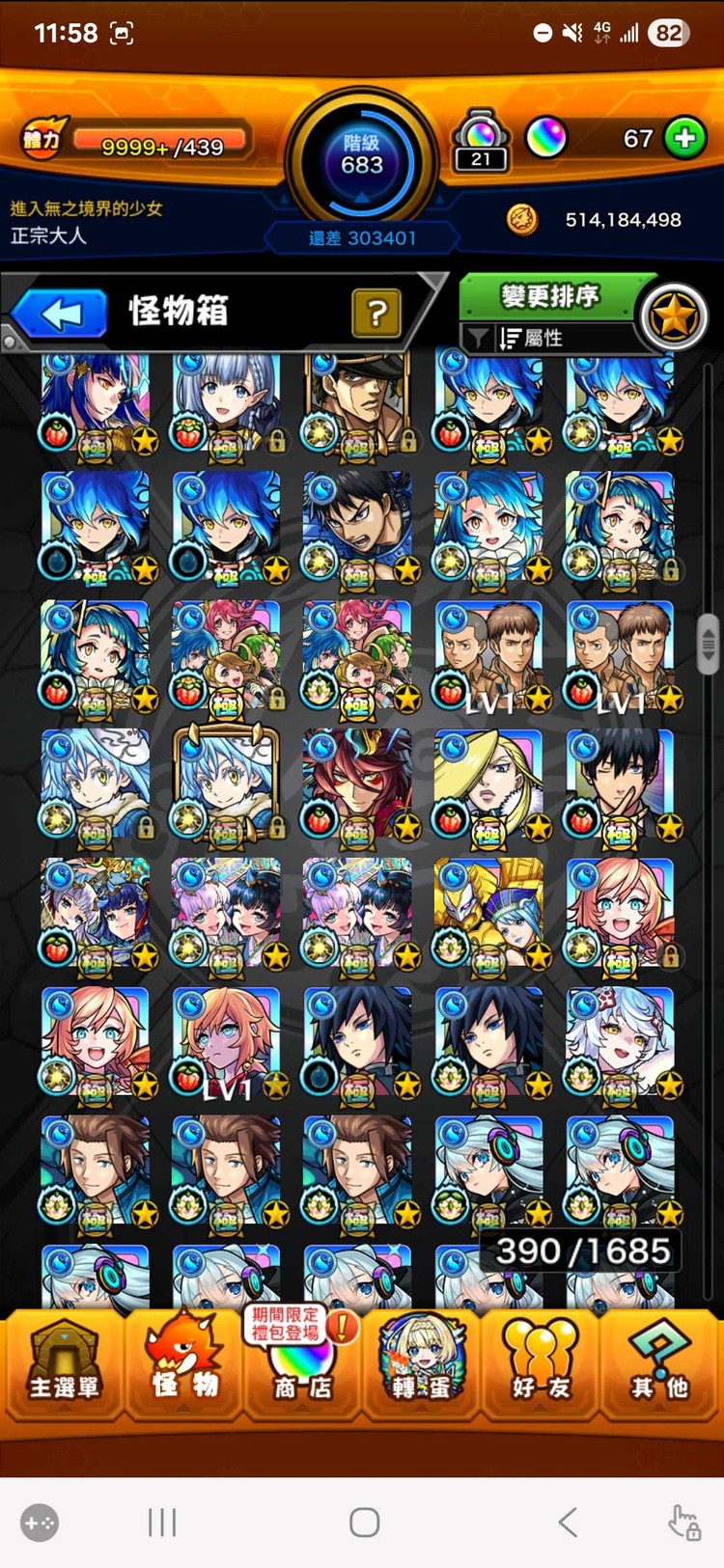Select the framed silver-haired monster tile
The width and height of the screenshot is (724, 1568).
click(226, 784)
